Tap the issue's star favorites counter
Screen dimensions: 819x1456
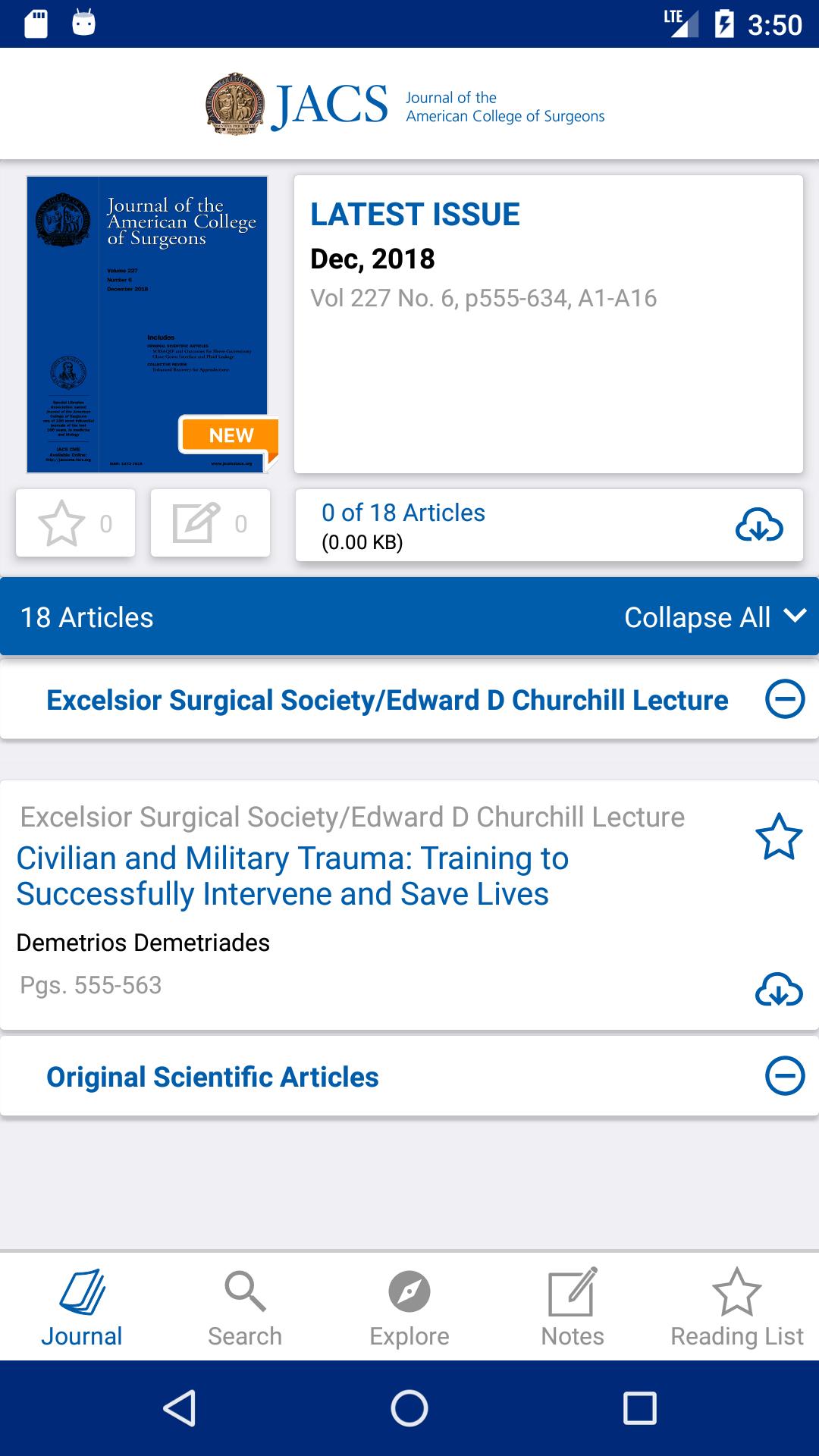75,523
